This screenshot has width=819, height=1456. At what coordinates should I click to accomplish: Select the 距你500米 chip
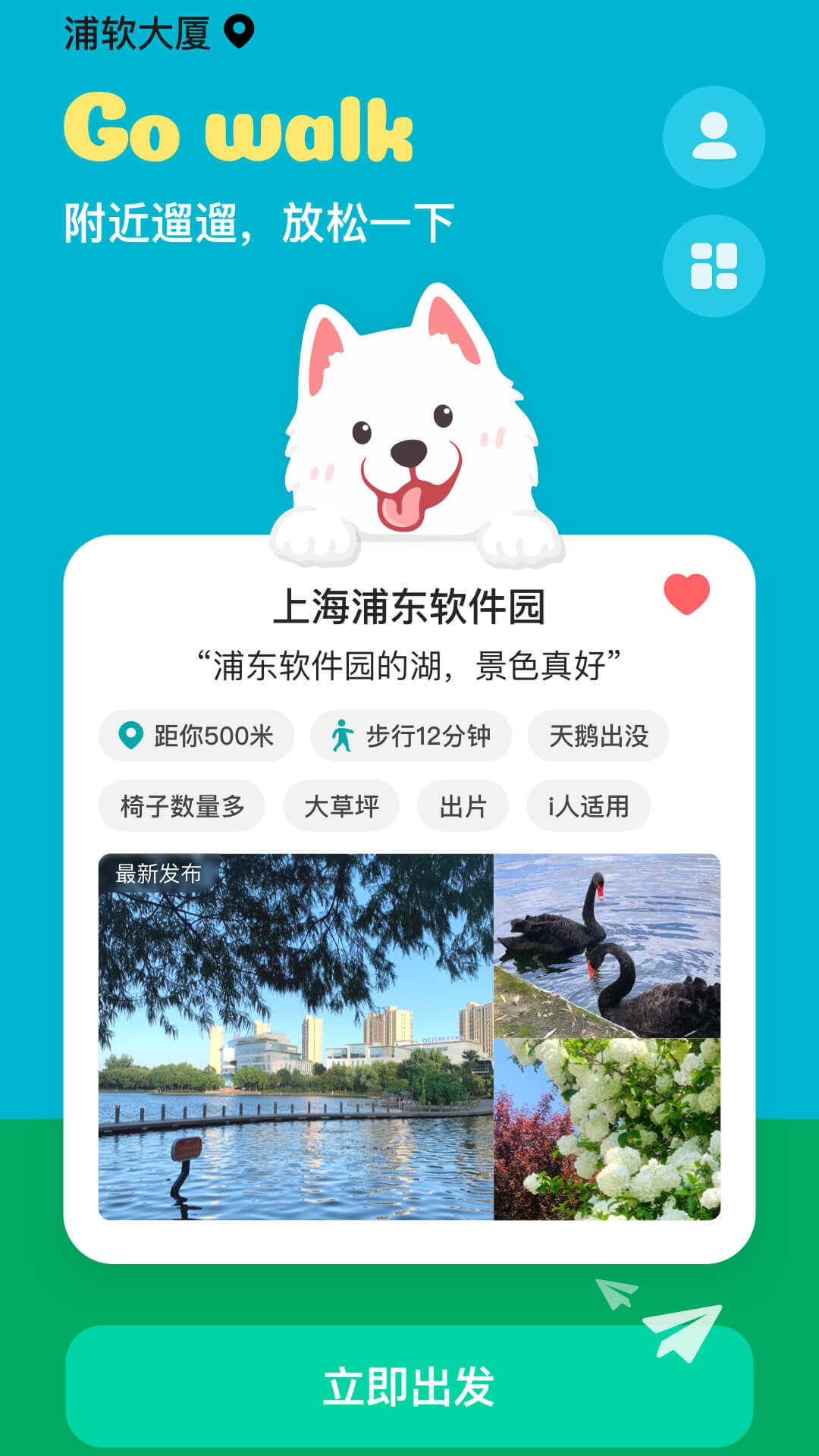coord(196,736)
